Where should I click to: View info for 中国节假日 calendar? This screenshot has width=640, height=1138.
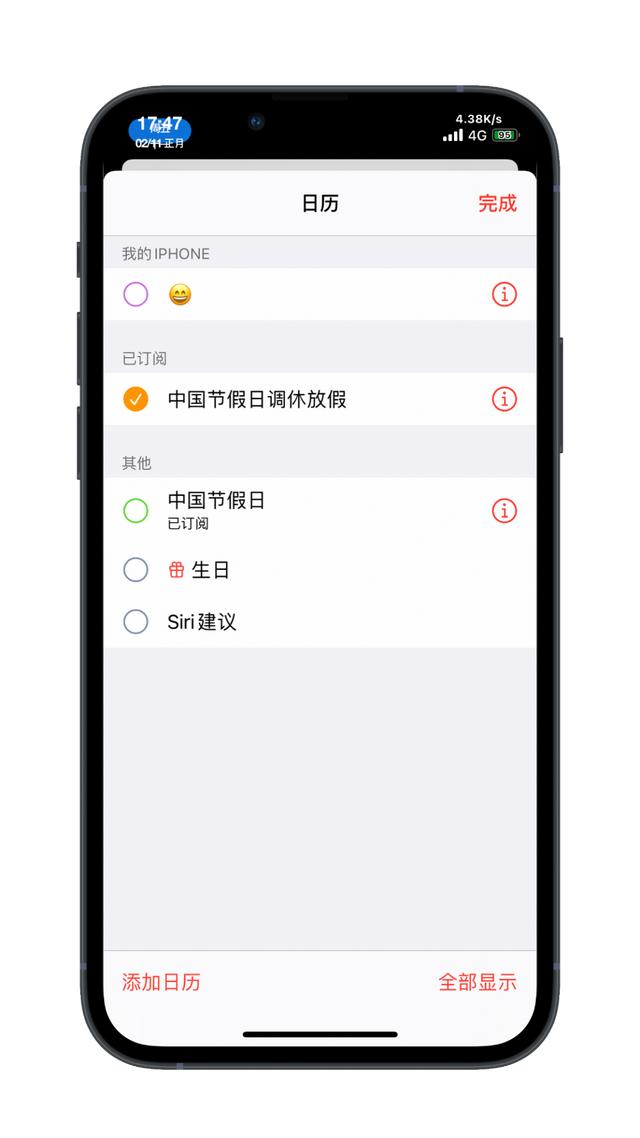coord(504,511)
